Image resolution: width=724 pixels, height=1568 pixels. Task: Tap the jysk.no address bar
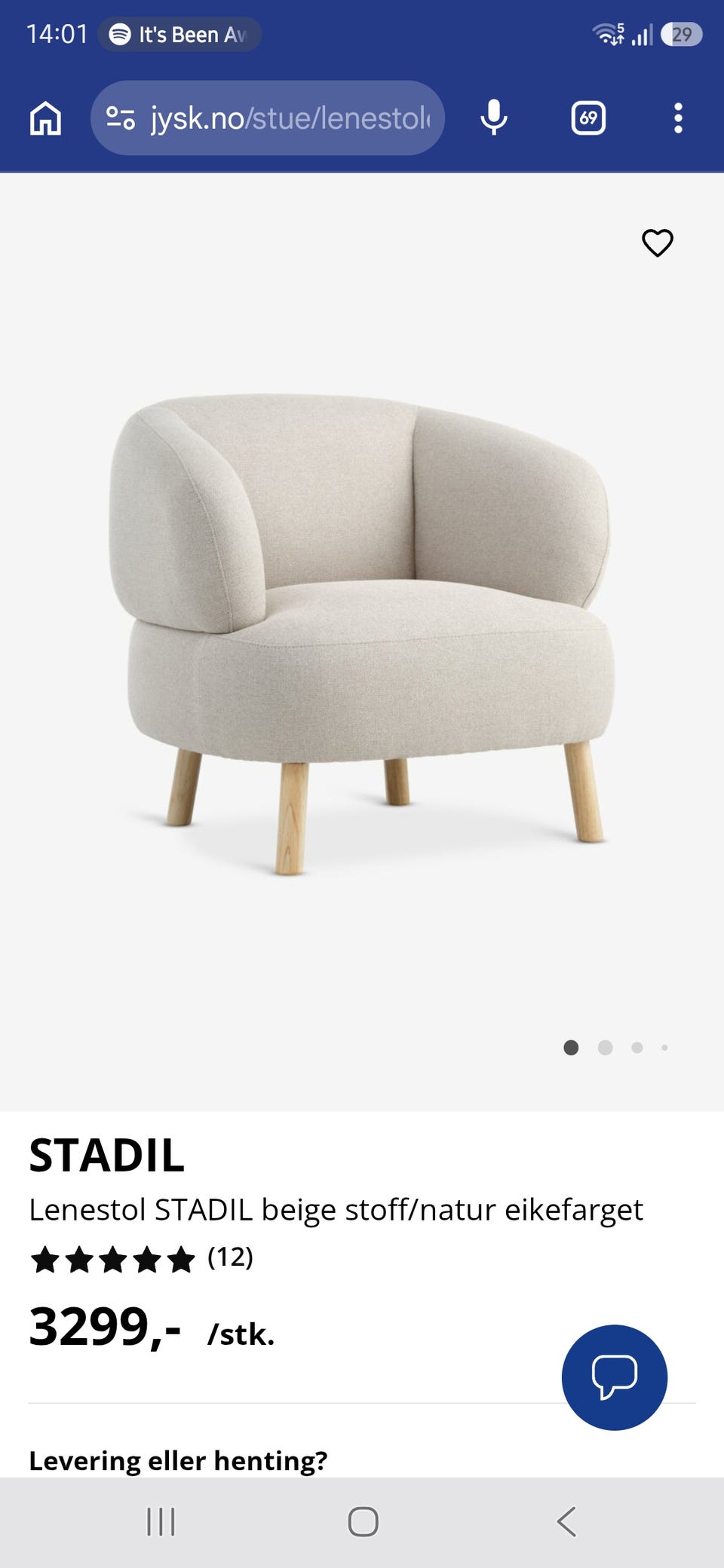click(x=268, y=118)
